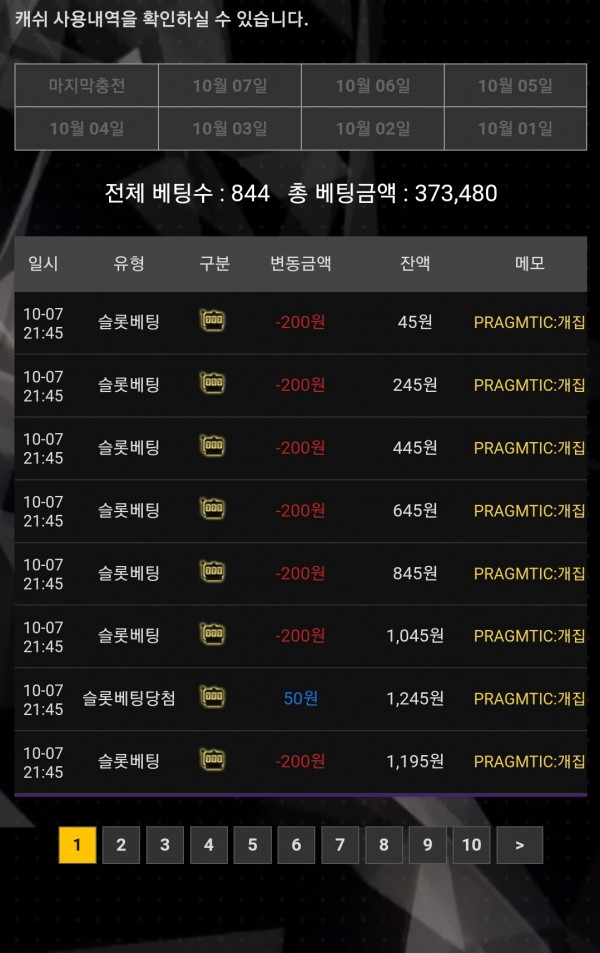This screenshot has width=600, height=953.
Task: Show history for 10월 06일
Action: [373, 86]
